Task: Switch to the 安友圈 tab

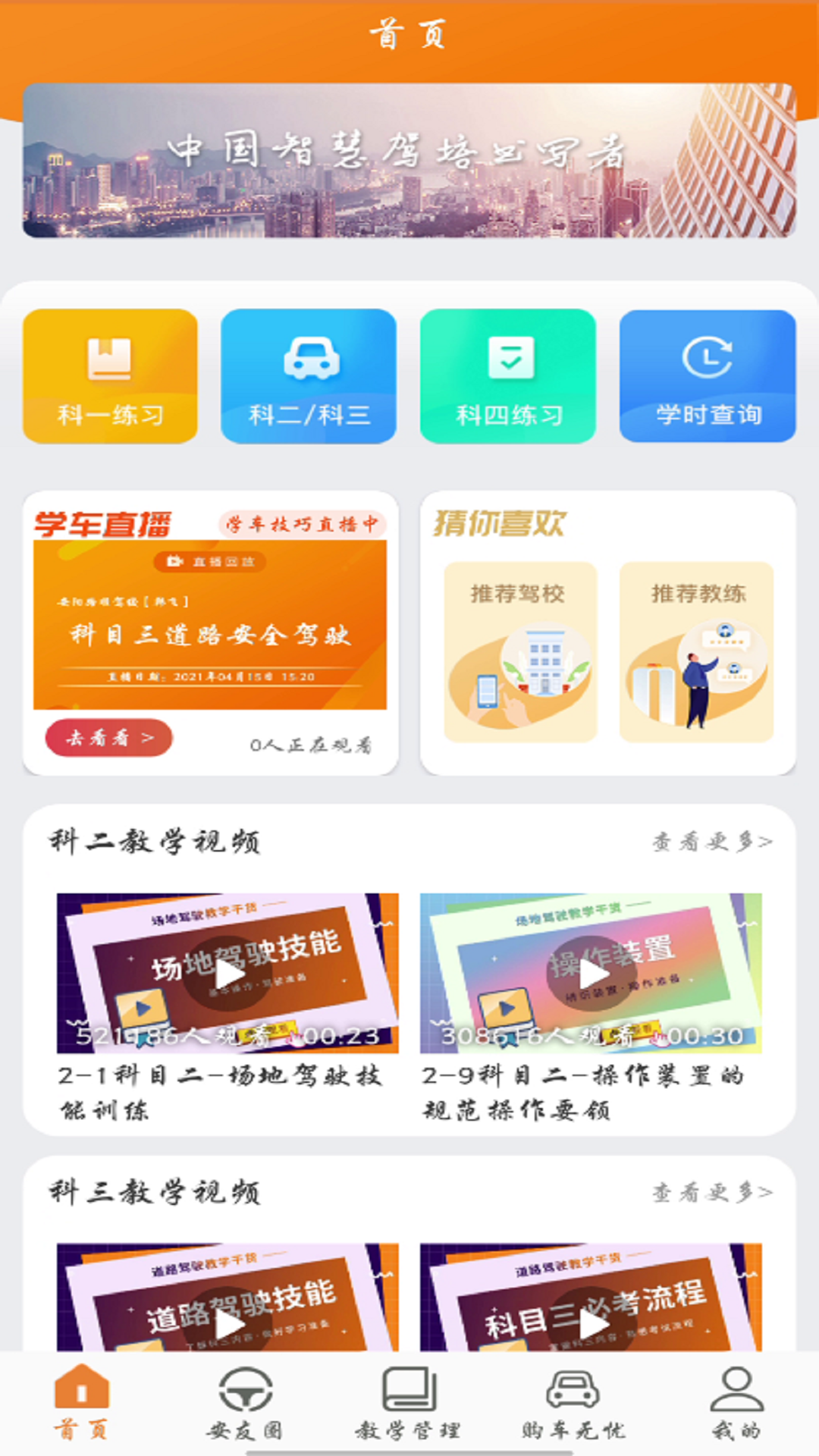Action: tap(245, 1403)
